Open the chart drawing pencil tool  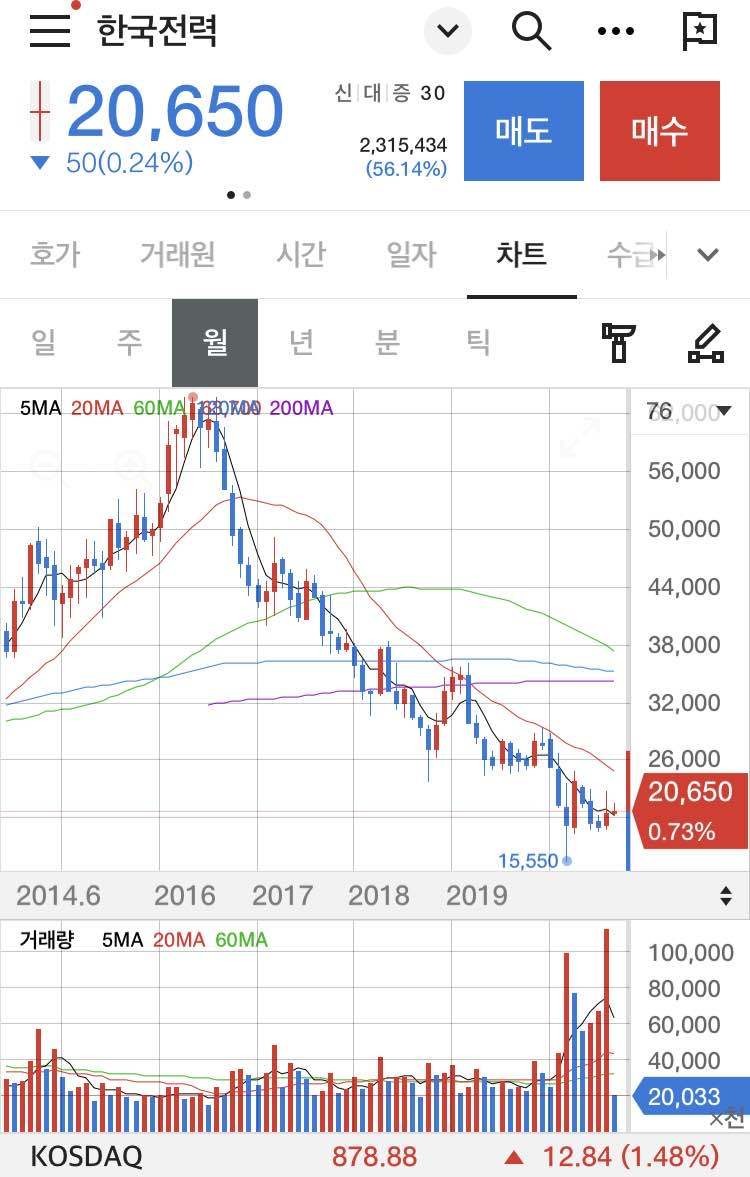coord(706,343)
